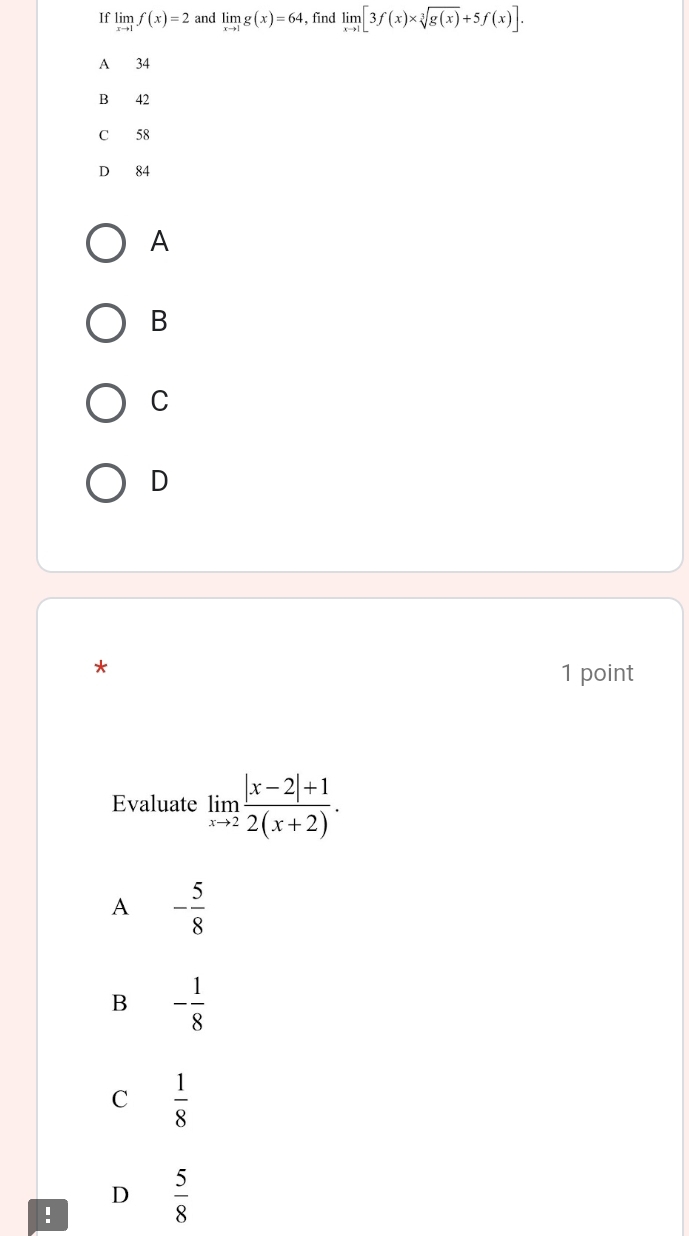The image size is (689, 1236).
Task: Tap the exclamation feedback icon
Action: [x=48, y=1216]
